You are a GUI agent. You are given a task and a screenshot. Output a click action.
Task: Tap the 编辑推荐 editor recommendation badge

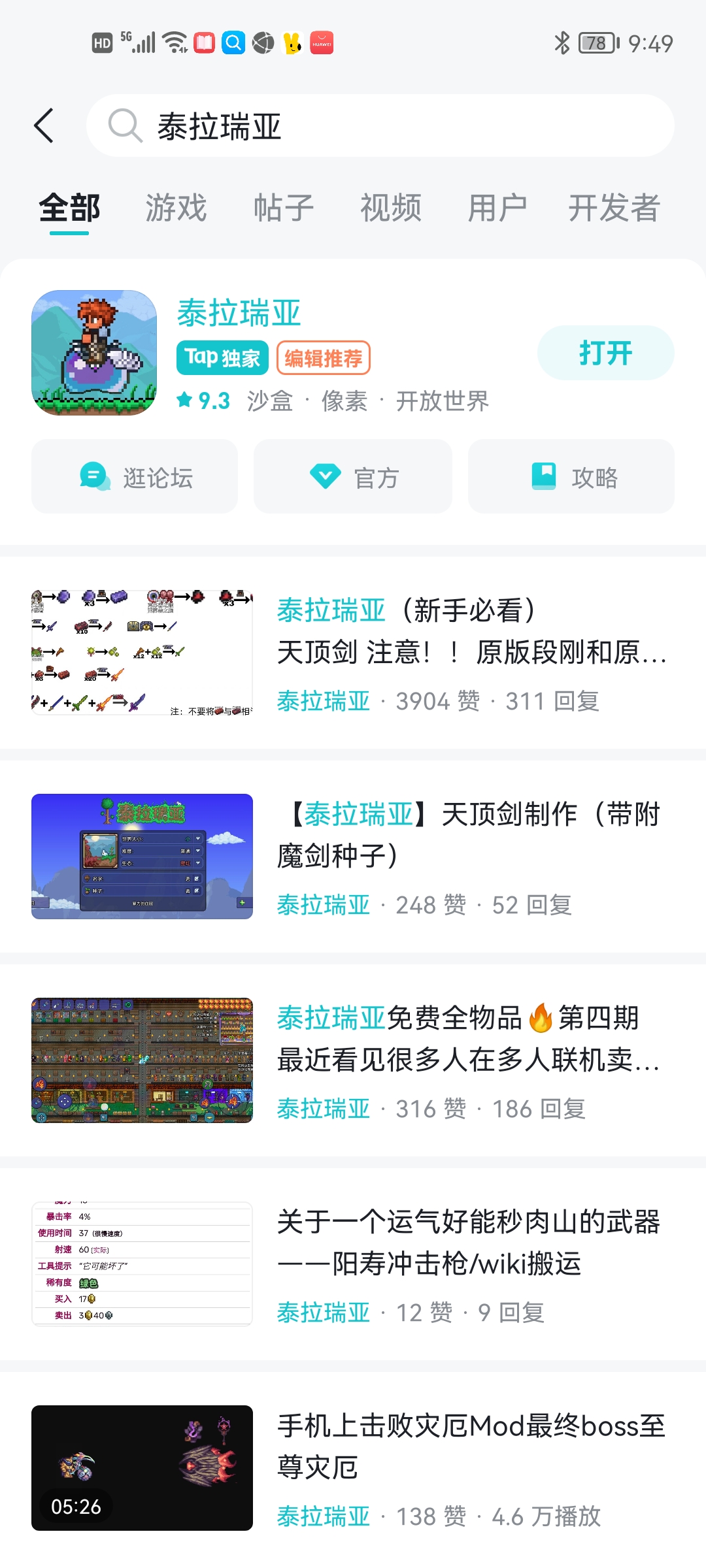tap(325, 357)
